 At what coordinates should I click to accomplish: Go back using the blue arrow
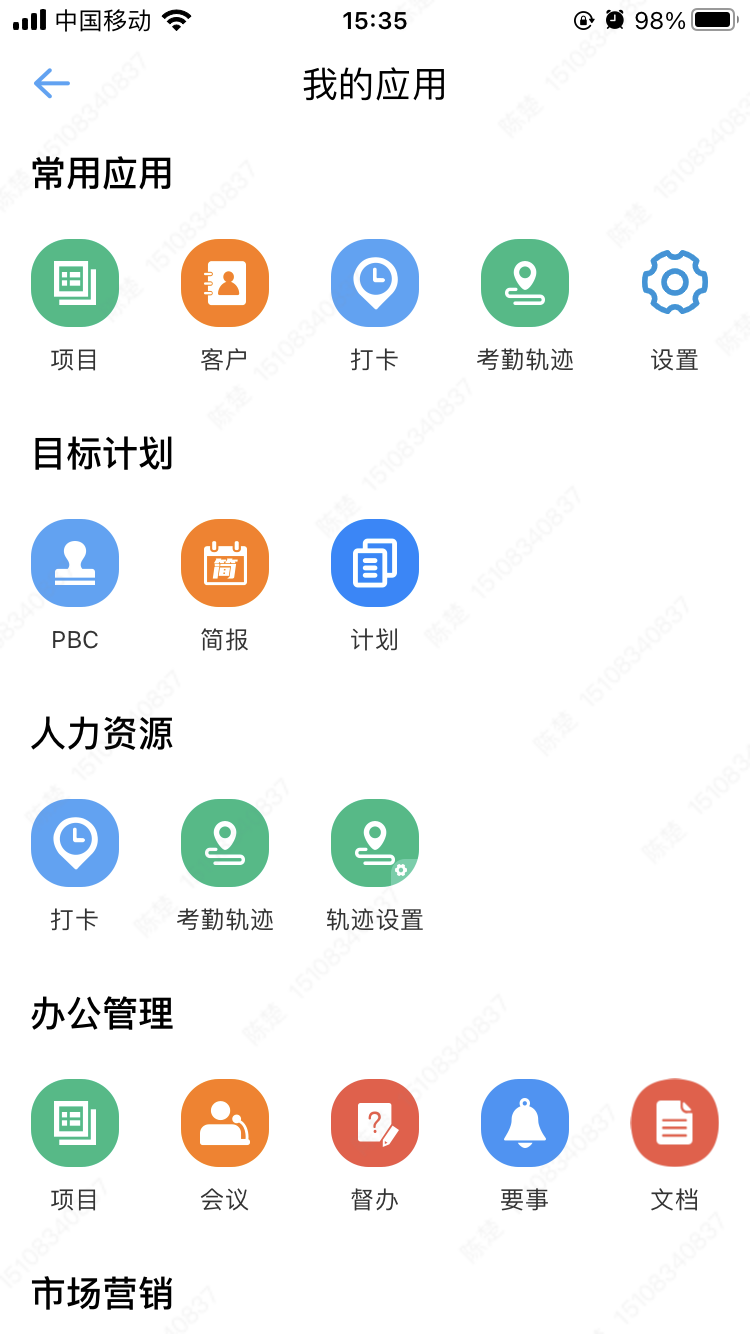click(x=51, y=84)
